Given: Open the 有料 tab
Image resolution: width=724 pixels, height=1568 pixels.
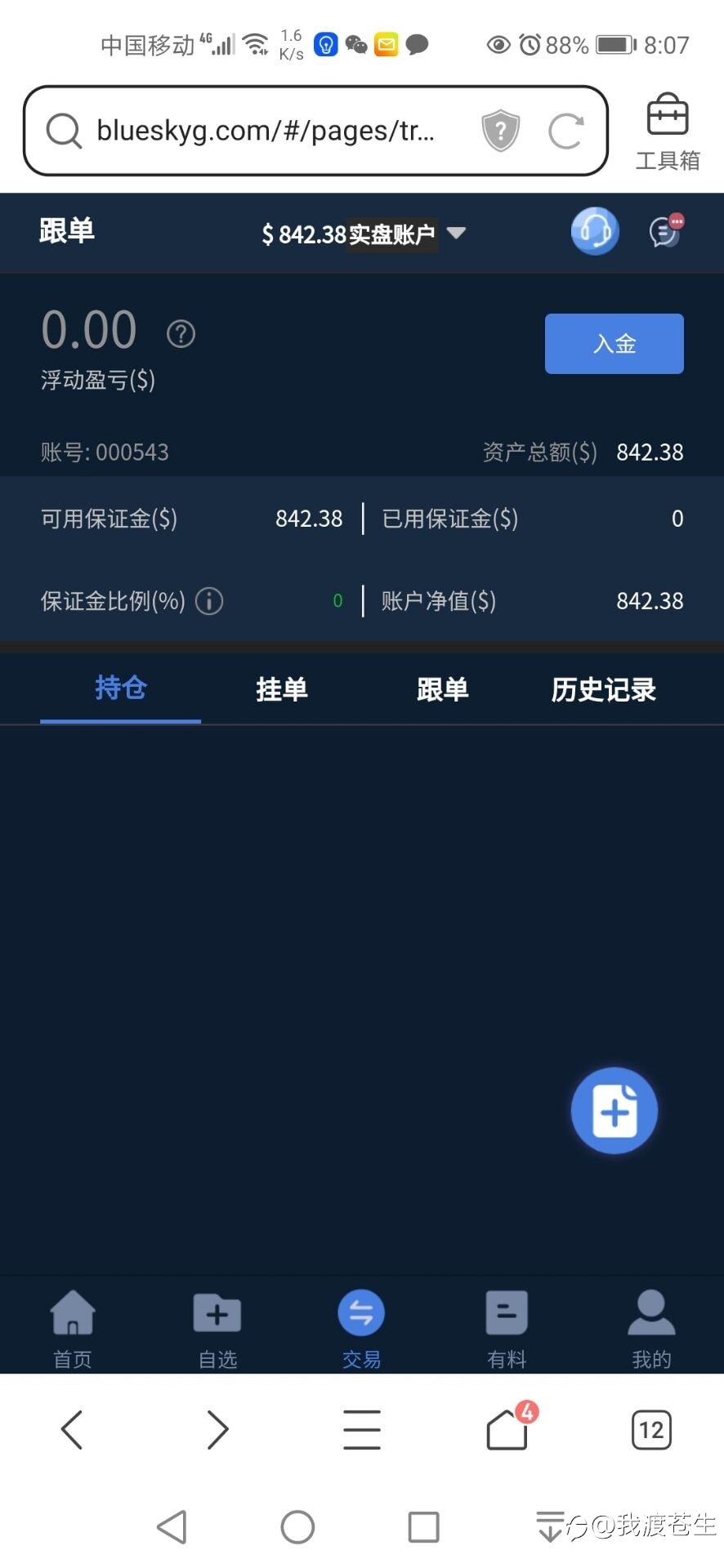Looking at the screenshot, I should tap(507, 1329).
